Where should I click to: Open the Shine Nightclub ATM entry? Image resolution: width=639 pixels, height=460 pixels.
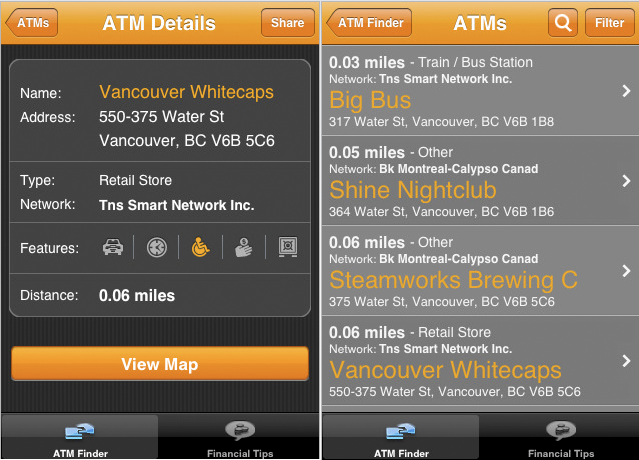click(x=480, y=181)
